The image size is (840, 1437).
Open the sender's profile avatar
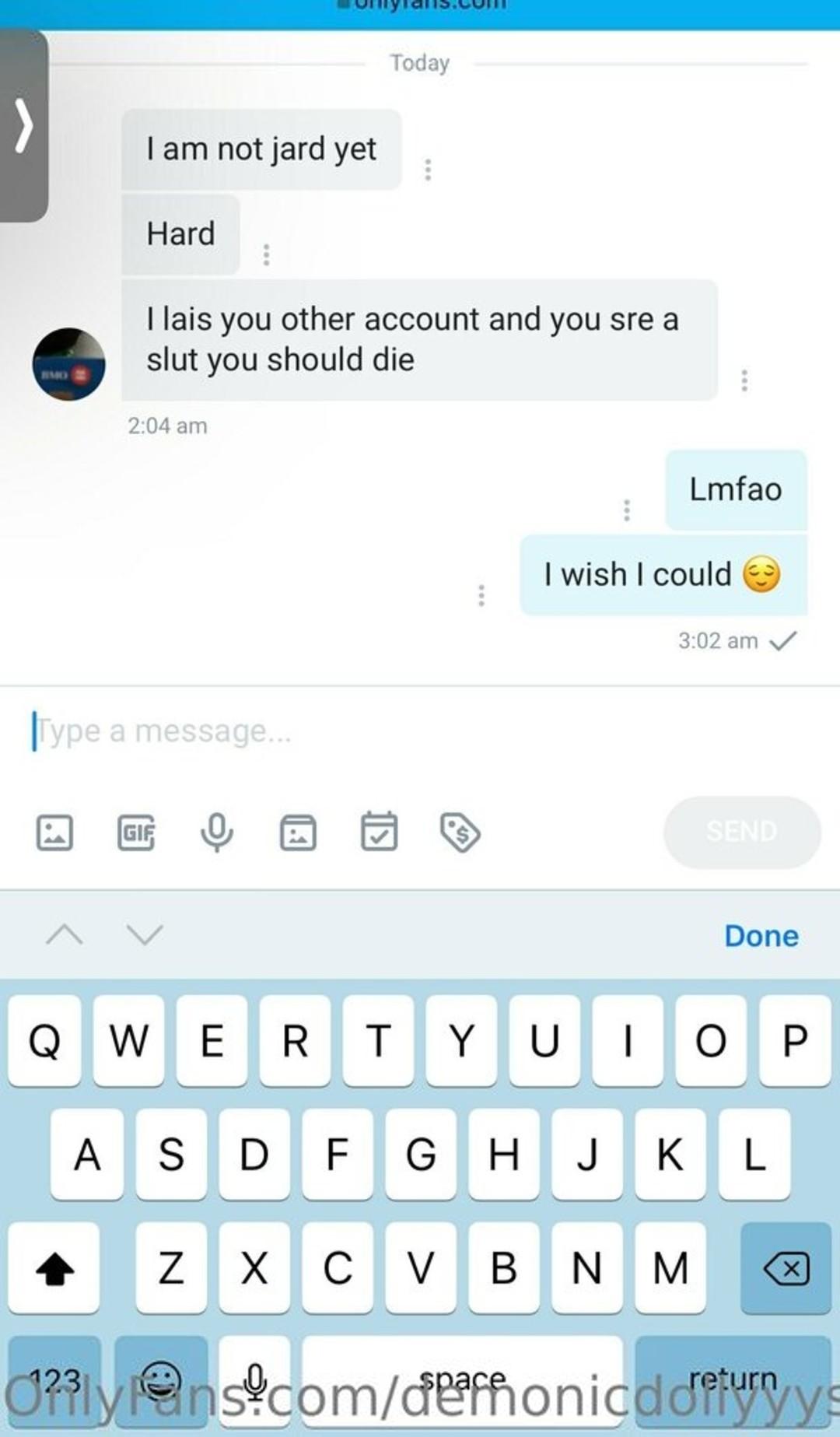68,364
